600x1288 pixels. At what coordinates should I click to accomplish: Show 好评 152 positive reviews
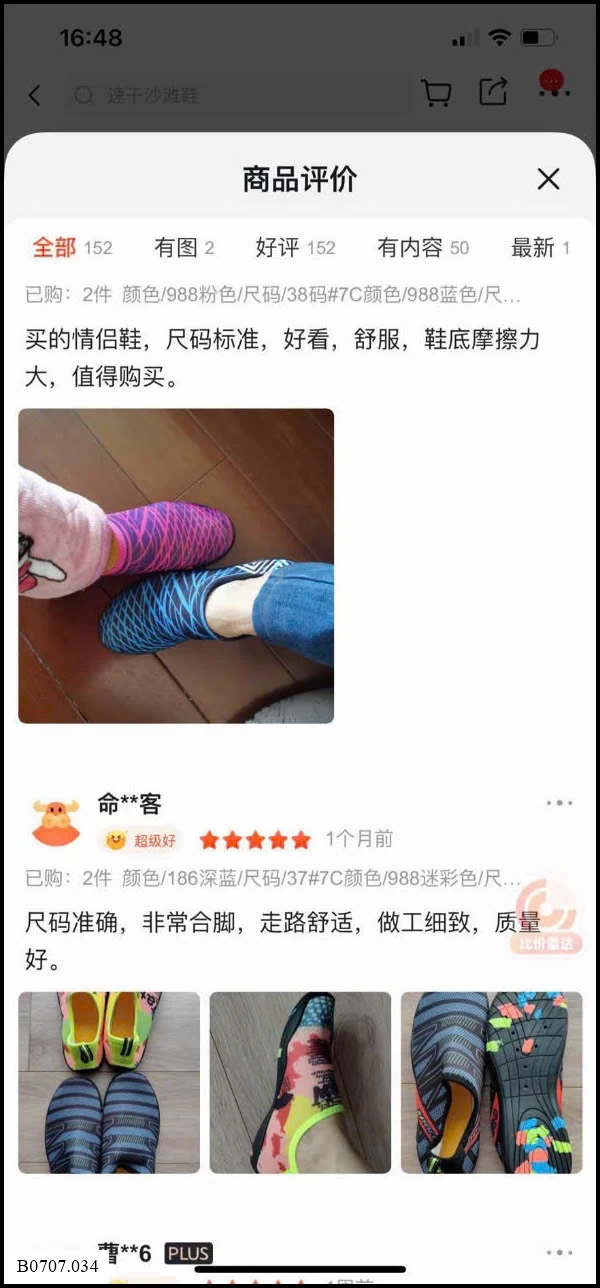pos(296,247)
